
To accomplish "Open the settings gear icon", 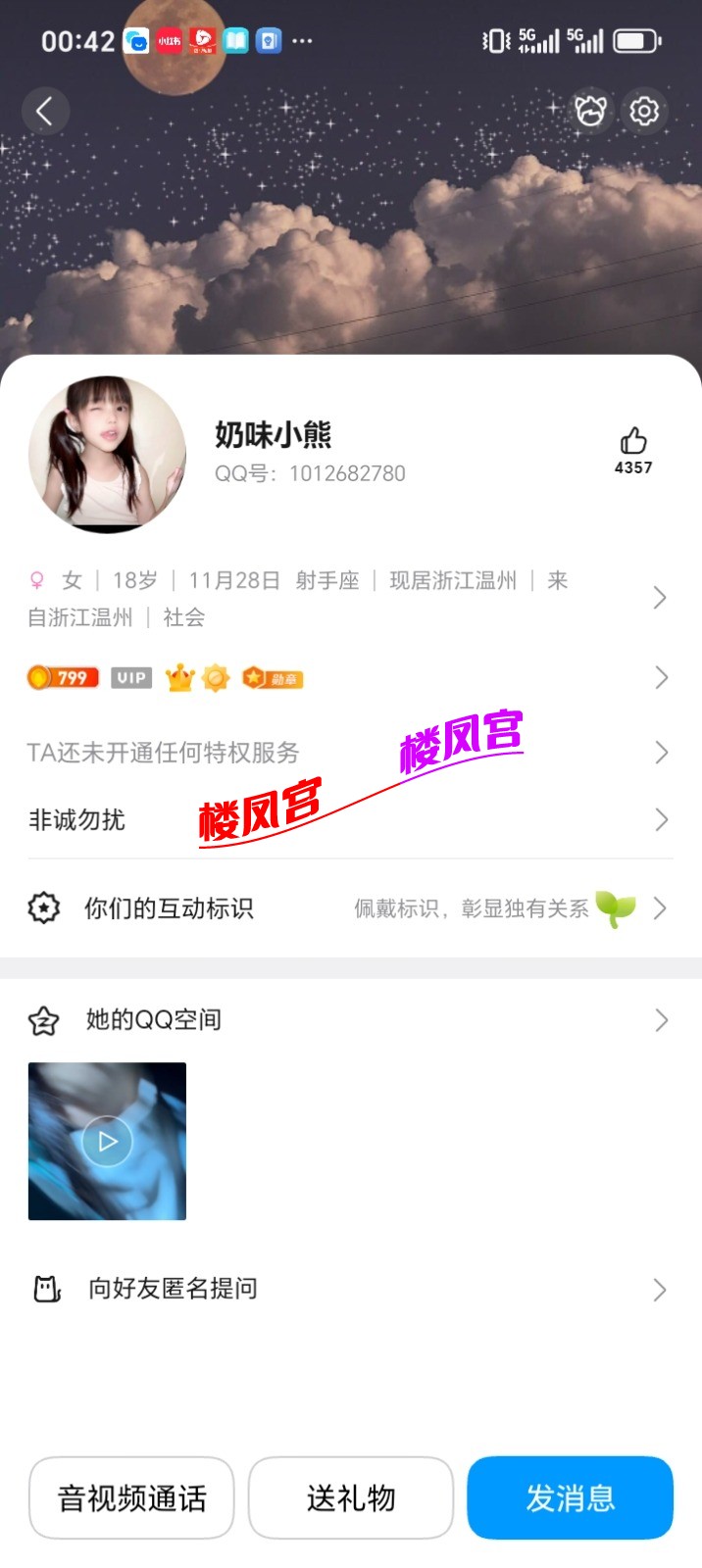I will (644, 111).
